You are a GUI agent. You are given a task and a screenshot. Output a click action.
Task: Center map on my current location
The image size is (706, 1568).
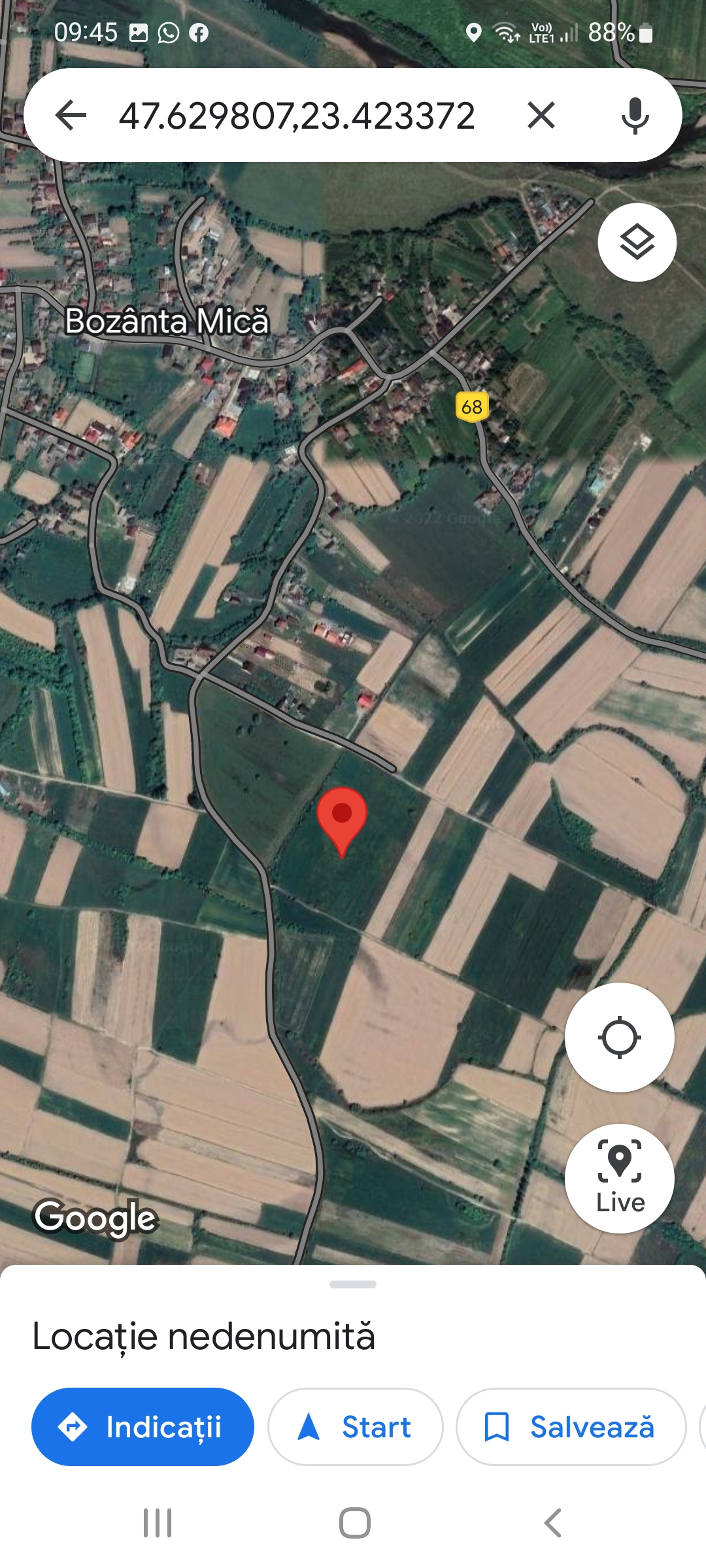tap(619, 1037)
